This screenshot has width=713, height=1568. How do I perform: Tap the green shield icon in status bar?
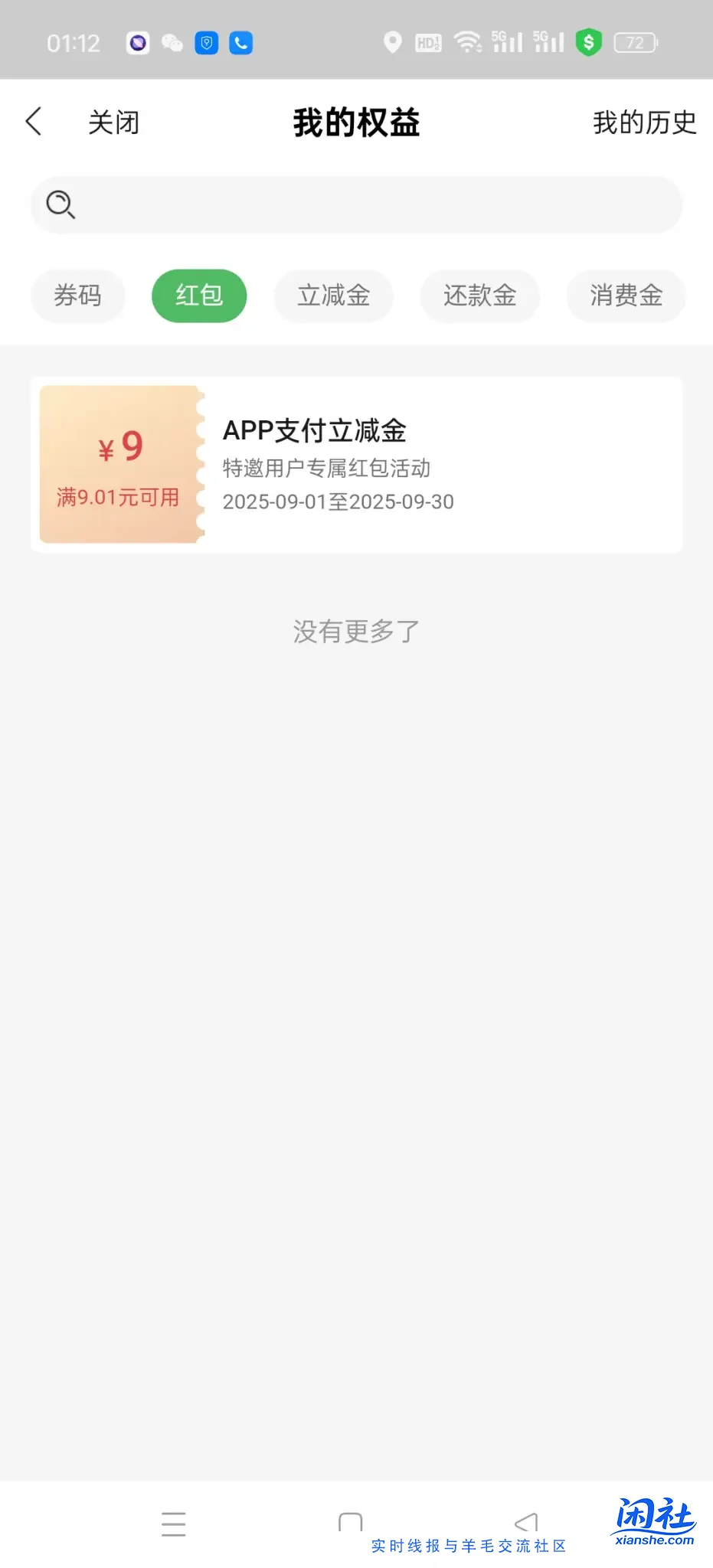click(x=588, y=42)
